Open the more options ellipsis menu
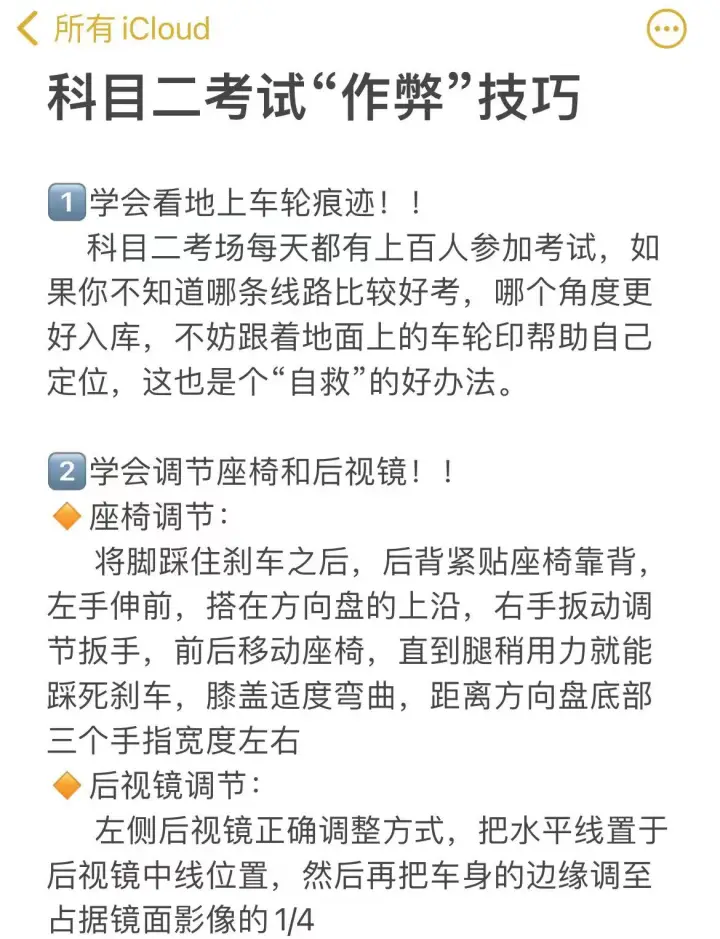The width and height of the screenshot is (720, 939). pyautogui.click(x=667, y=29)
